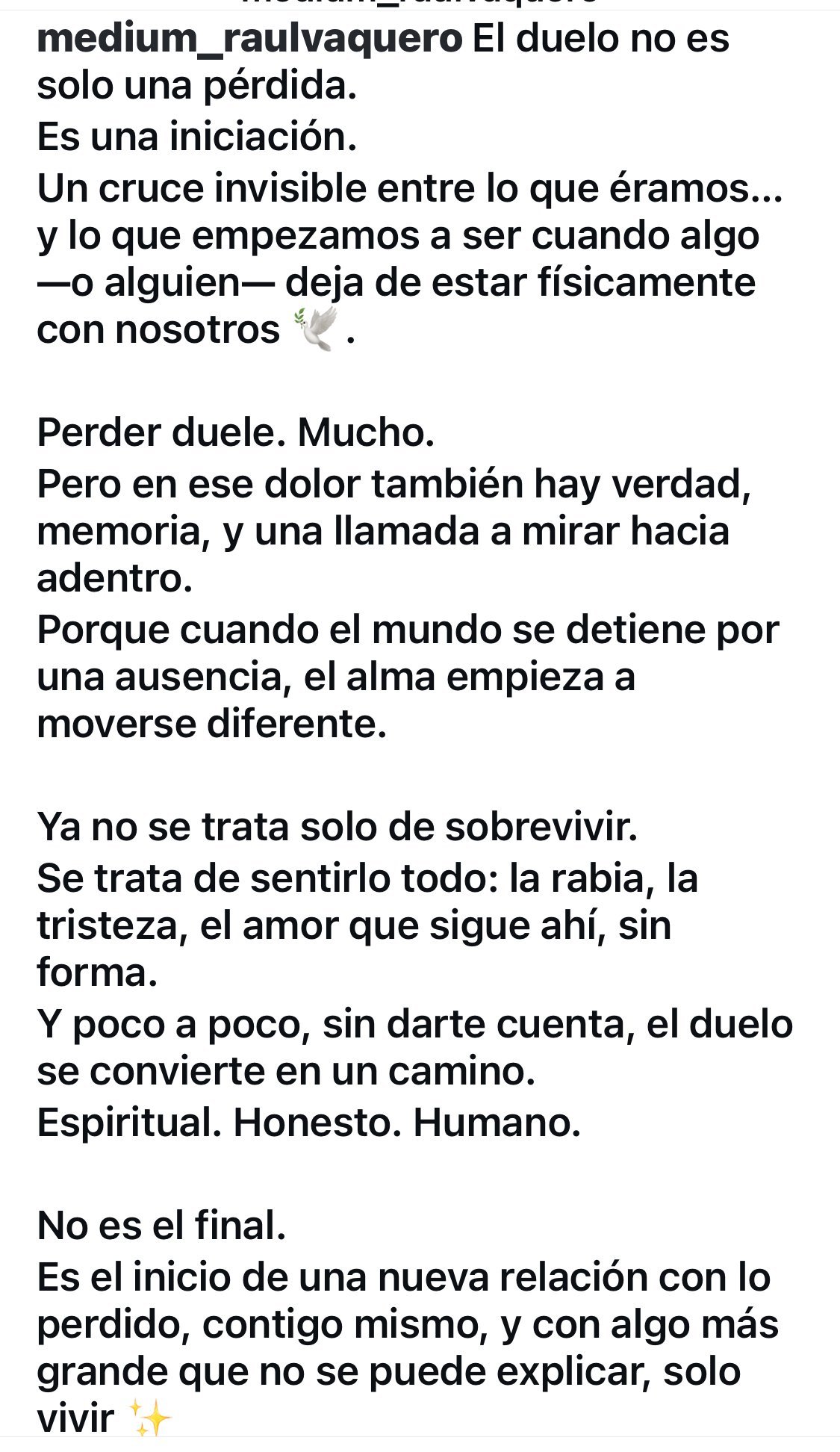The height and width of the screenshot is (1452, 840).
Task: Open medium_raulvaquero's profile from the caption
Action: click(250, 39)
